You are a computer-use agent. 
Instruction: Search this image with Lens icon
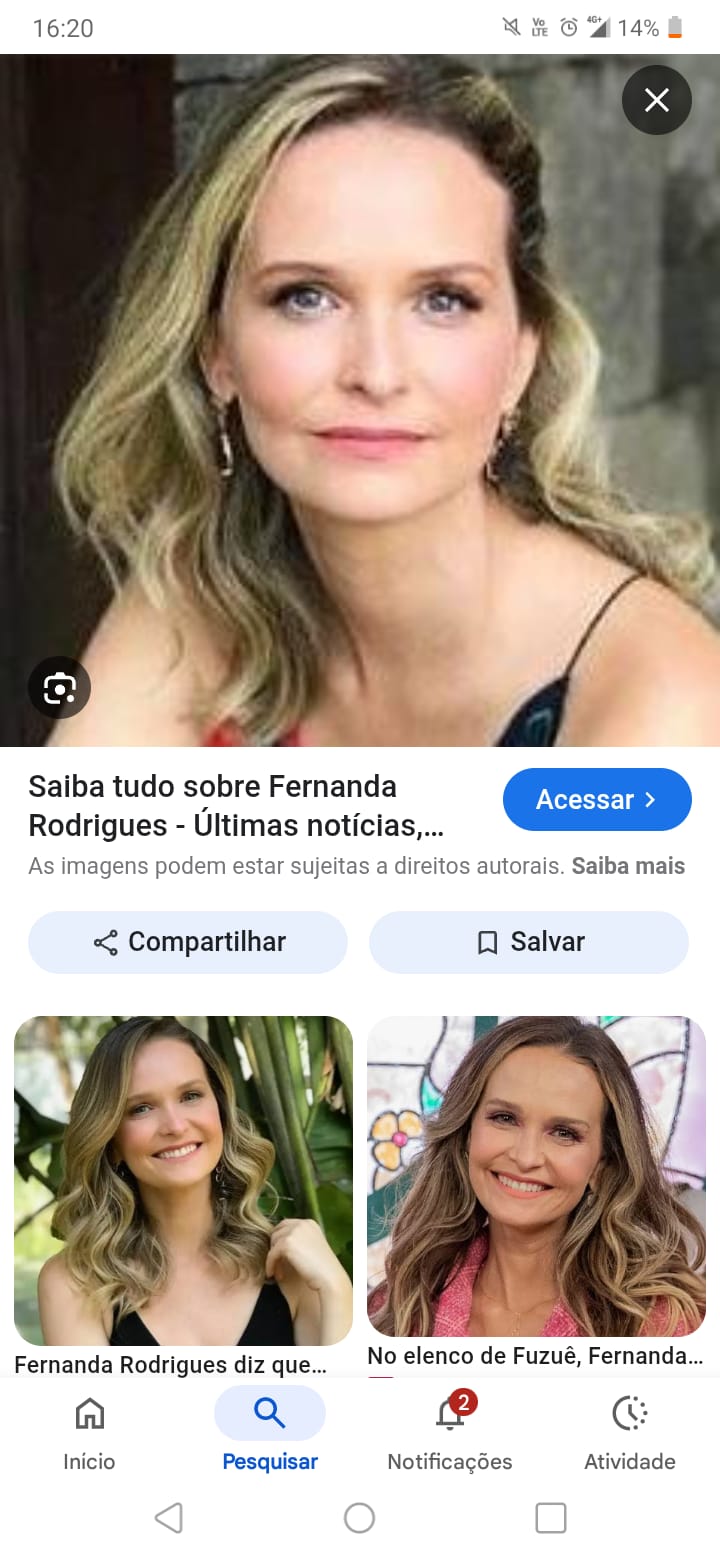click(60, 688)
